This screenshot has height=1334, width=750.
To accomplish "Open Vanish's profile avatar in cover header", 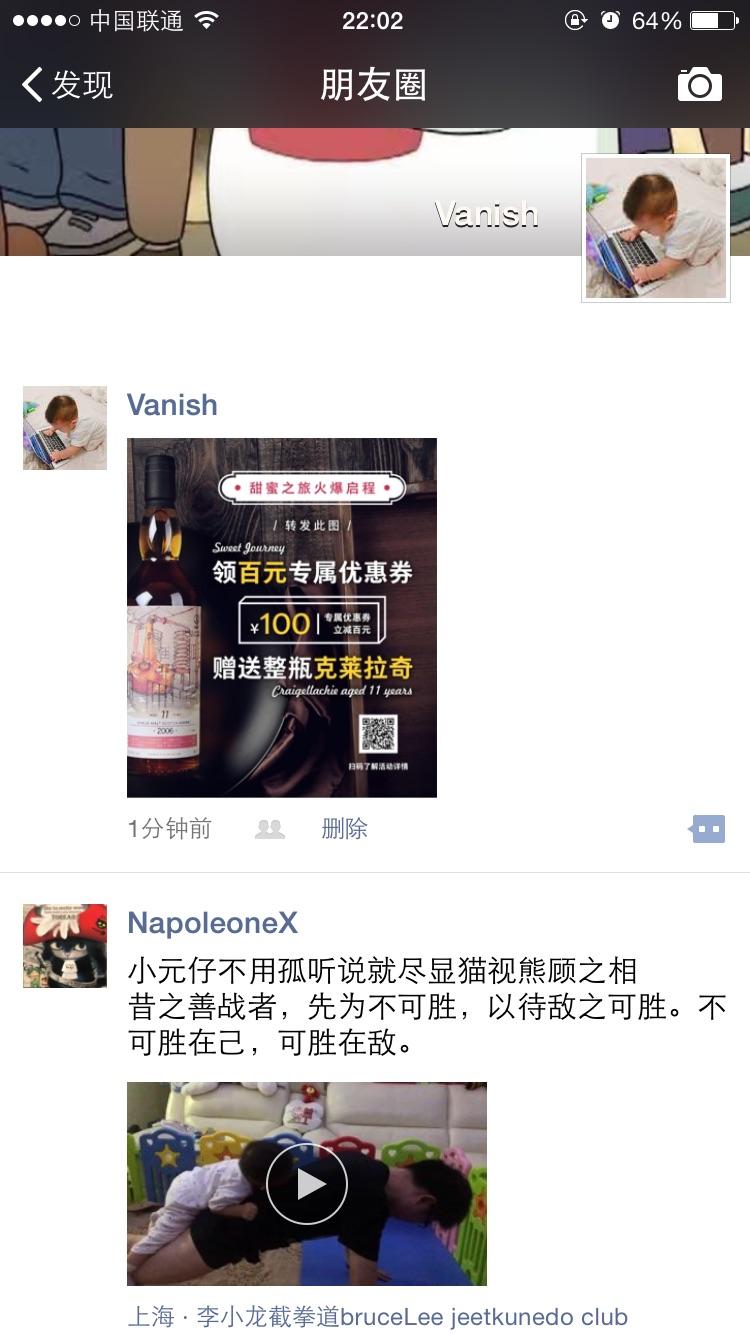I will 655,228.
